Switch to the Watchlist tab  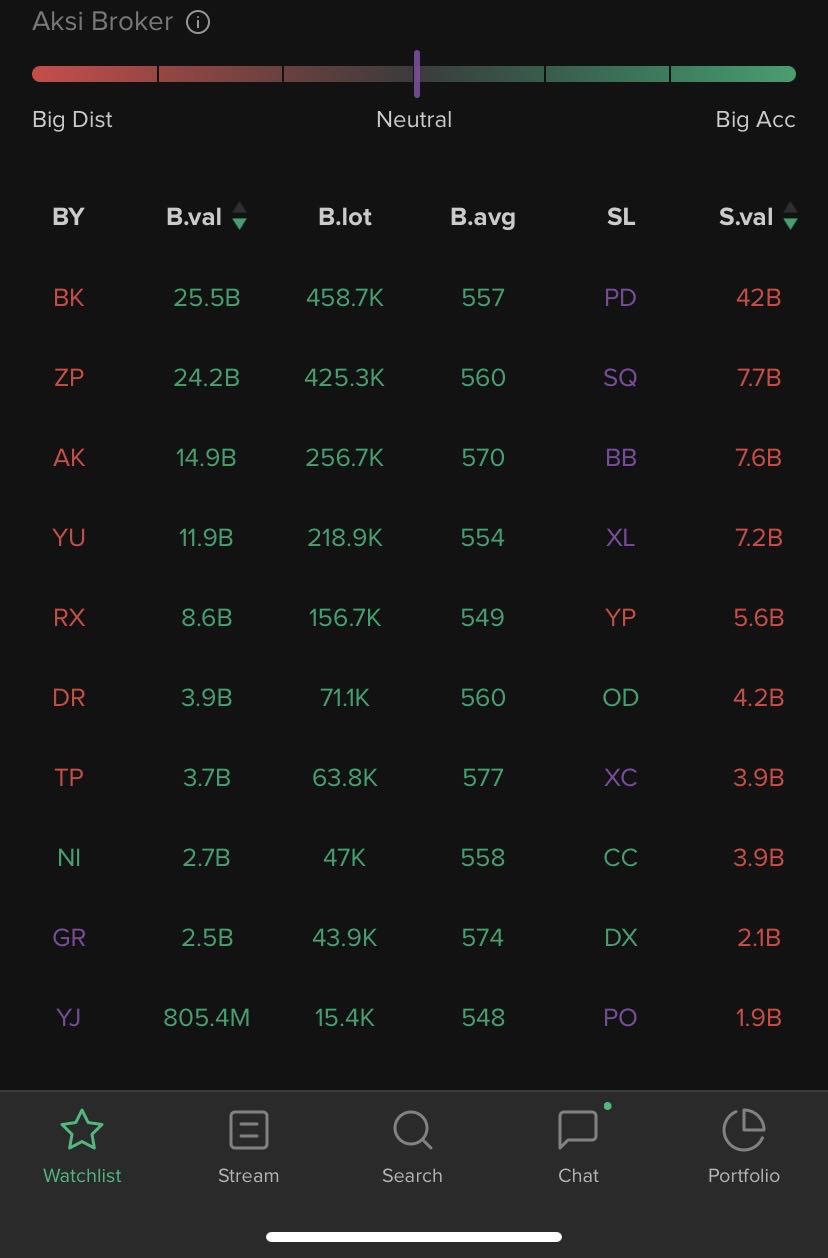click(x=82, y=1147)
